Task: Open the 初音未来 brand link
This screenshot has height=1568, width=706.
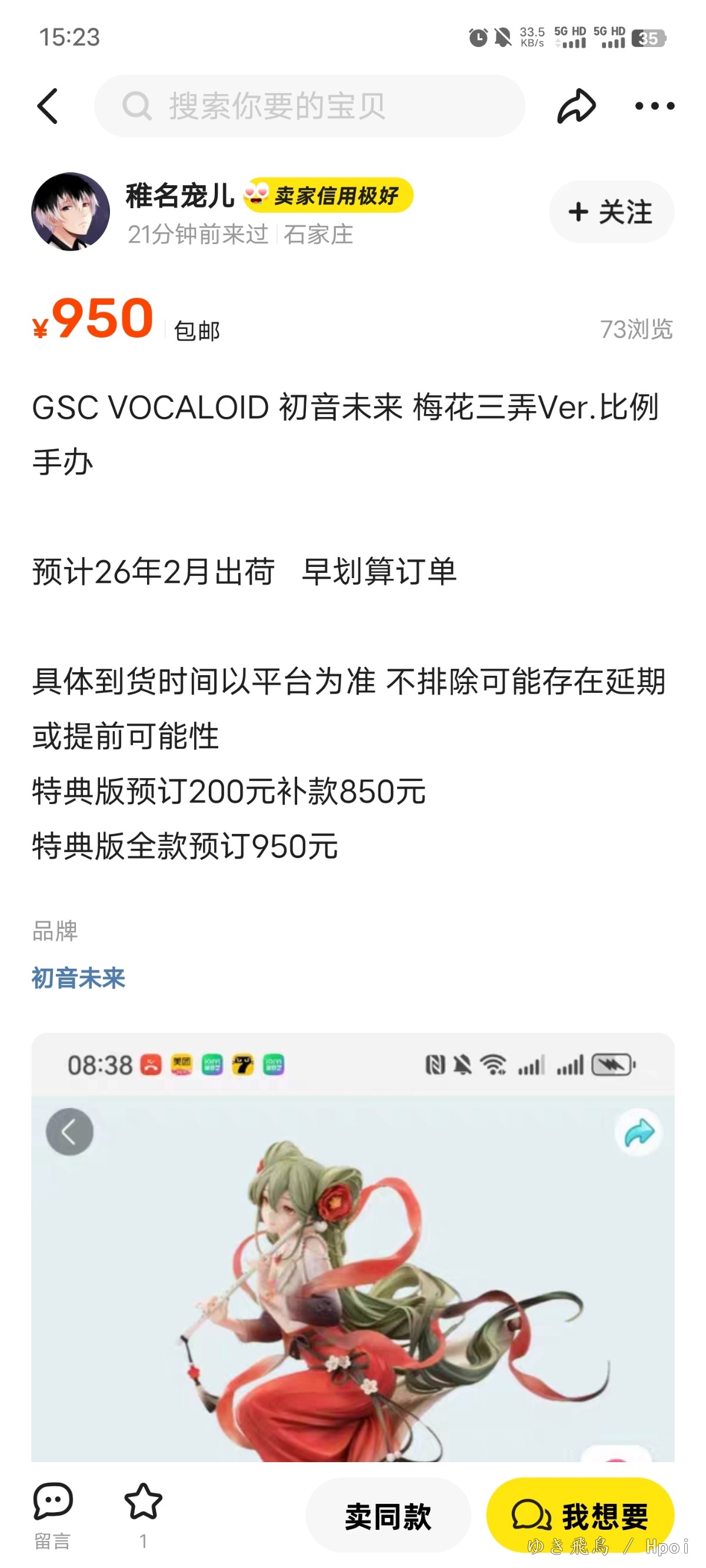Action: click(78, 978)
